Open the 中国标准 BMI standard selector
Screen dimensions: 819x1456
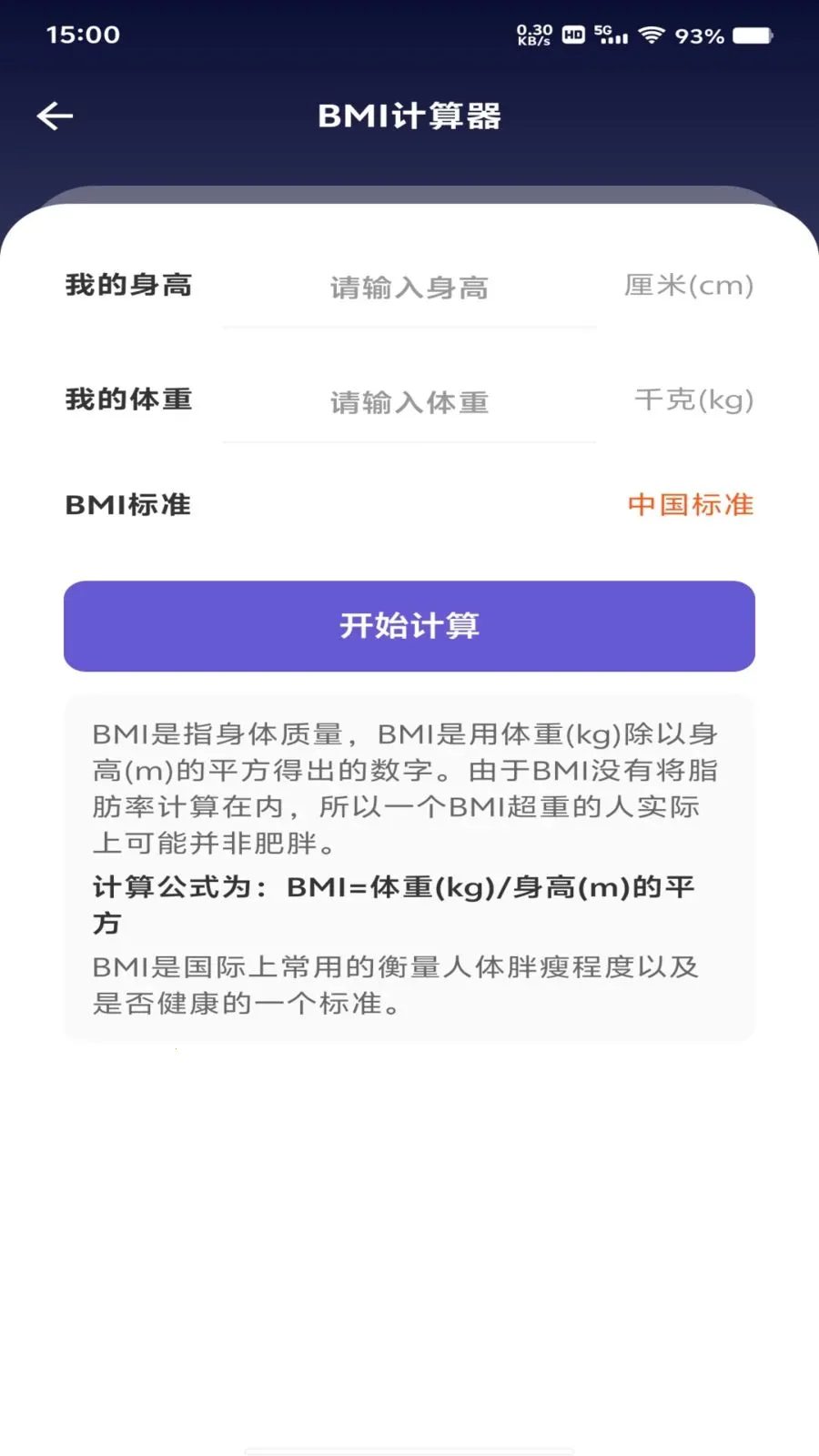691,504
